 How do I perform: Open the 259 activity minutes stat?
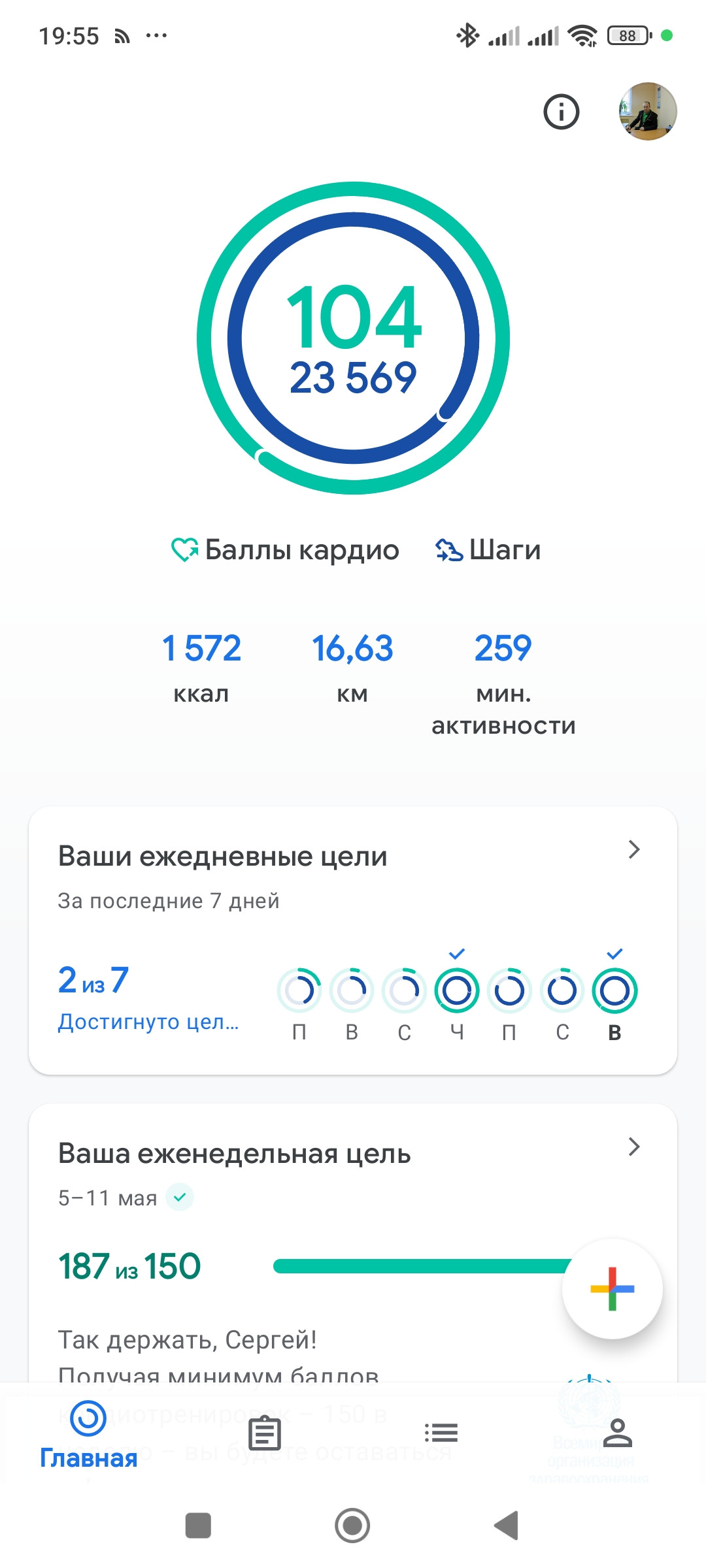(x=503, y=683)
